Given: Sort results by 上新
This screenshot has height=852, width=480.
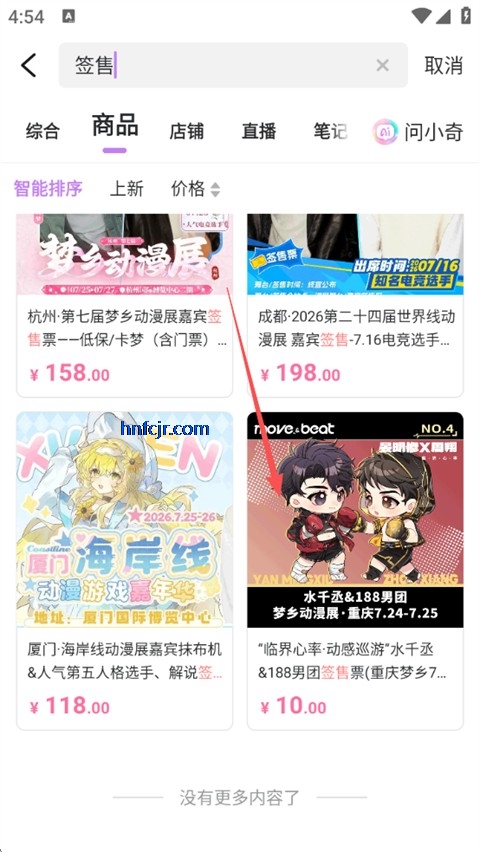Looking at the screenshot, I should [x=127, y=189].
